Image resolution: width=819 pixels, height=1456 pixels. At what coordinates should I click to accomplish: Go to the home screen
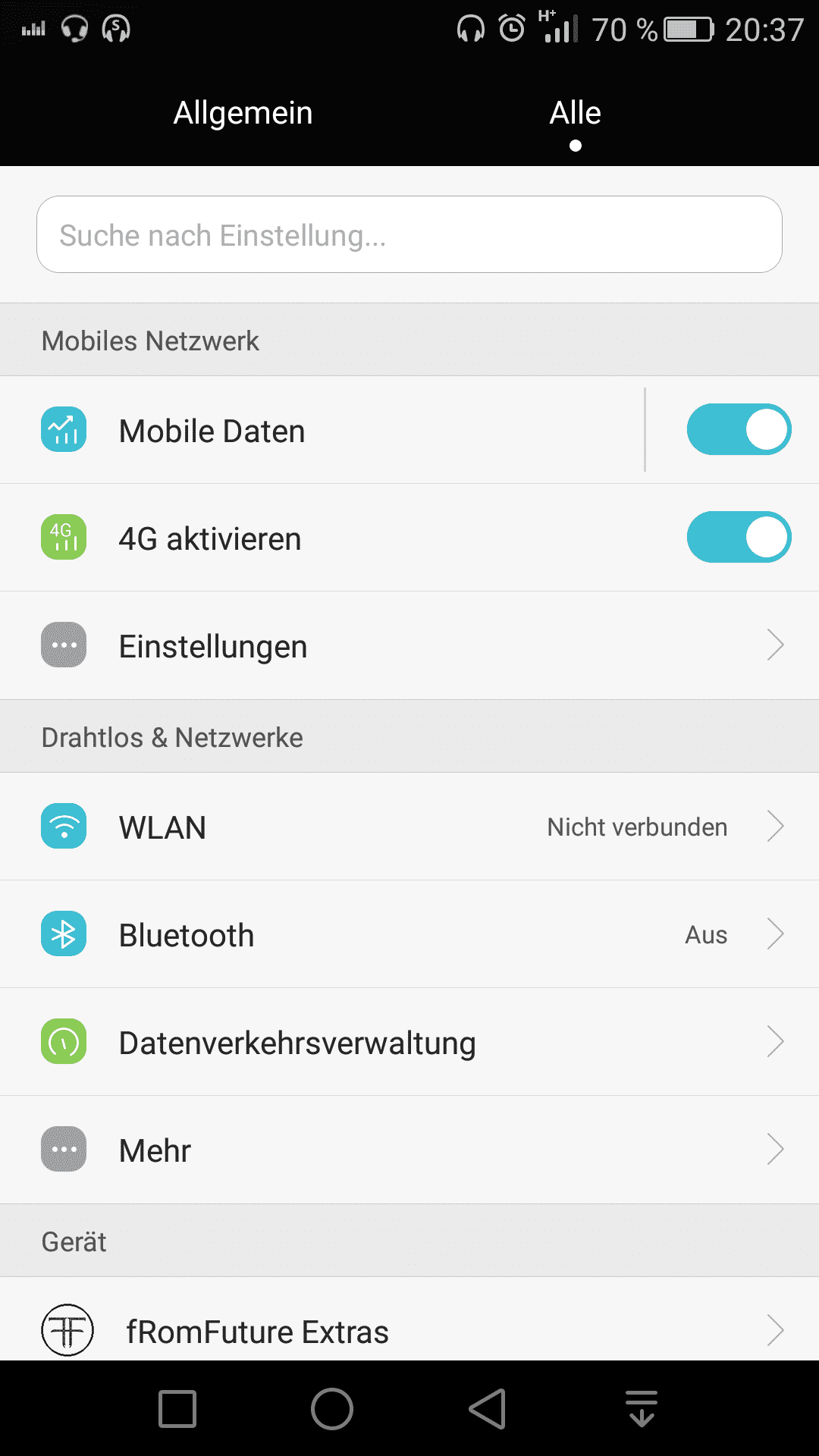coord(332,1409)
